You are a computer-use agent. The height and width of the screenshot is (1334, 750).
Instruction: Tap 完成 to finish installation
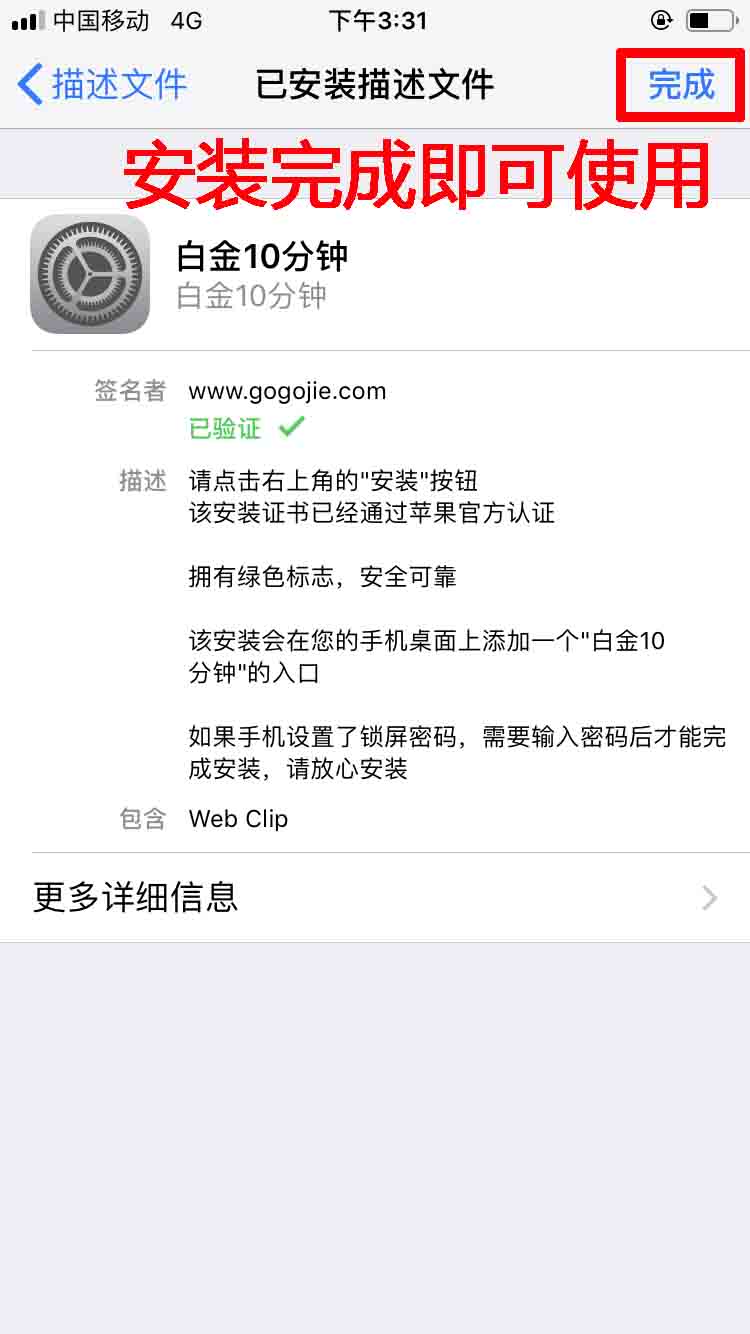tap(681, 85)
